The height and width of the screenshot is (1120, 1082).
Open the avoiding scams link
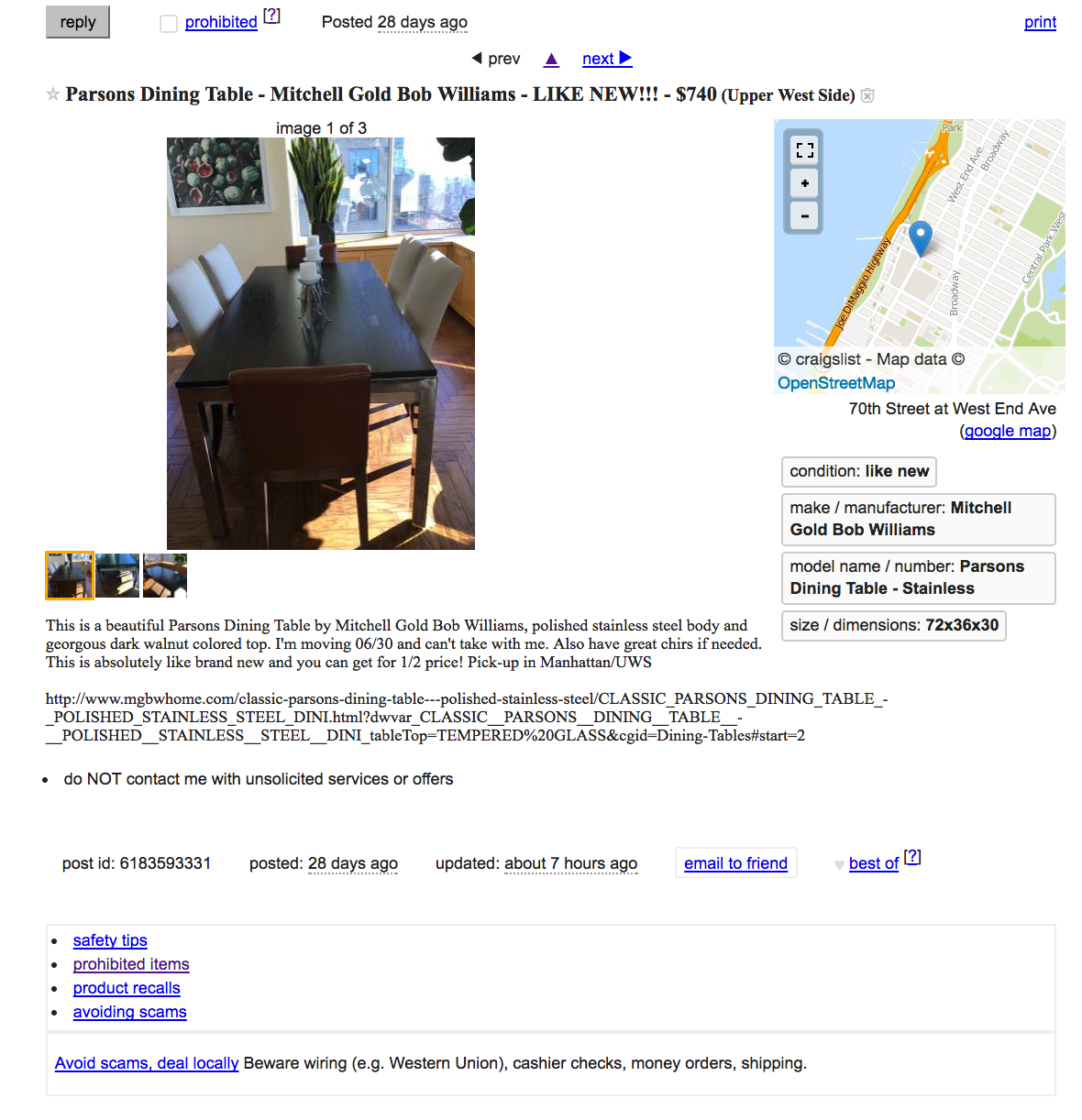pyautogui.click(x=129, y=1012)
